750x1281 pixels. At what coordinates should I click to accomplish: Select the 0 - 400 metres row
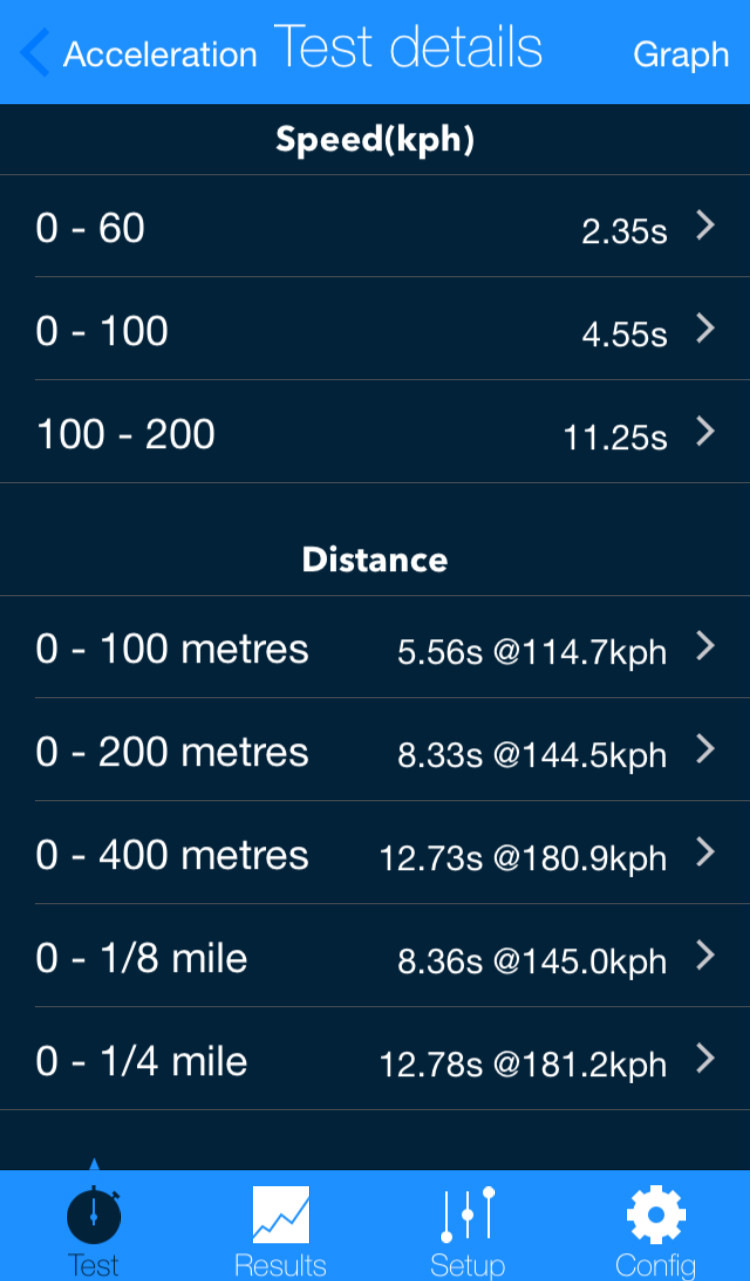pos(375,855)
